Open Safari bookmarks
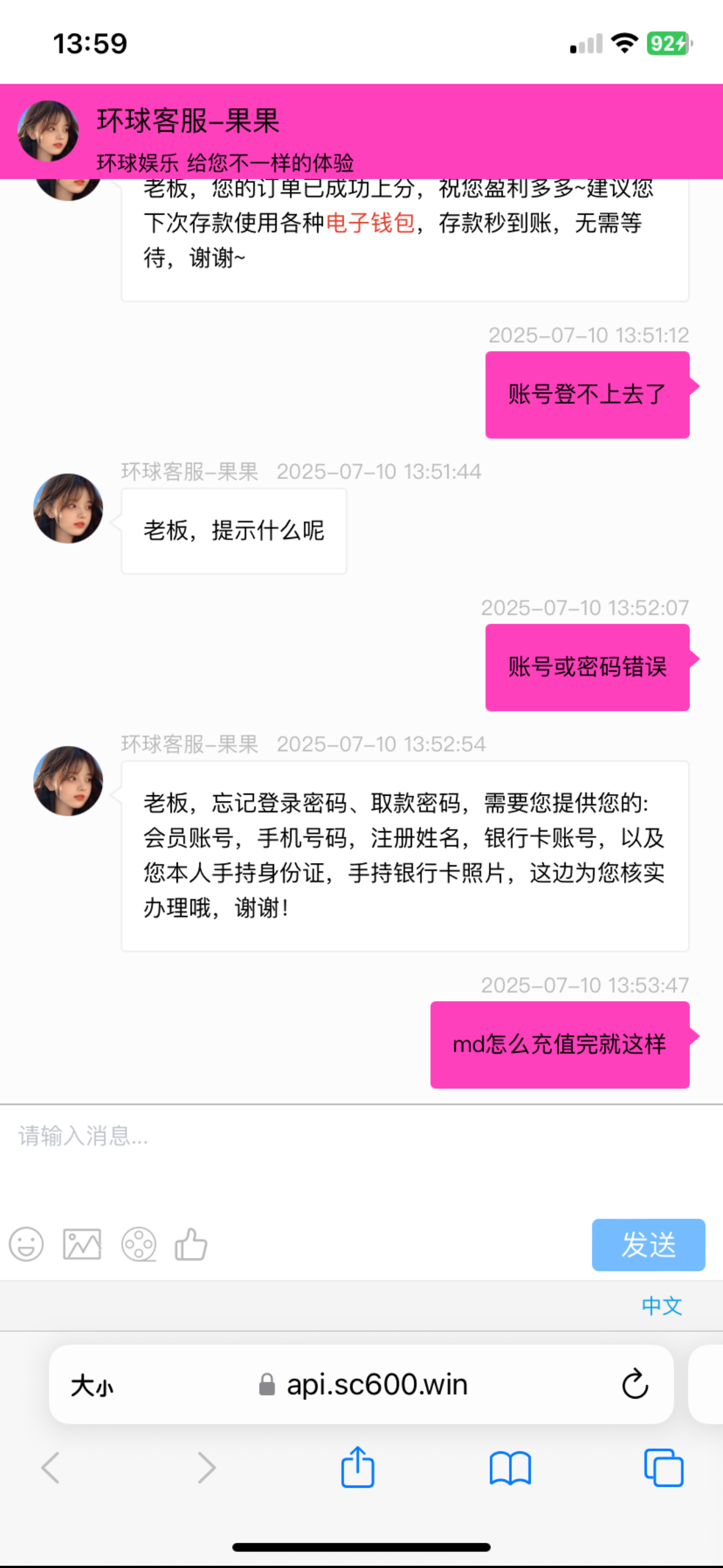Viewport: 723px width, 1568px height. coord(510,1468)
